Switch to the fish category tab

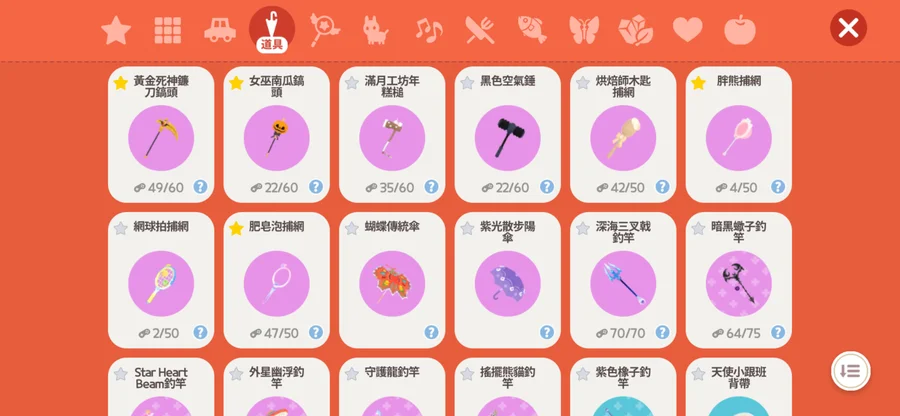(532, 30)
